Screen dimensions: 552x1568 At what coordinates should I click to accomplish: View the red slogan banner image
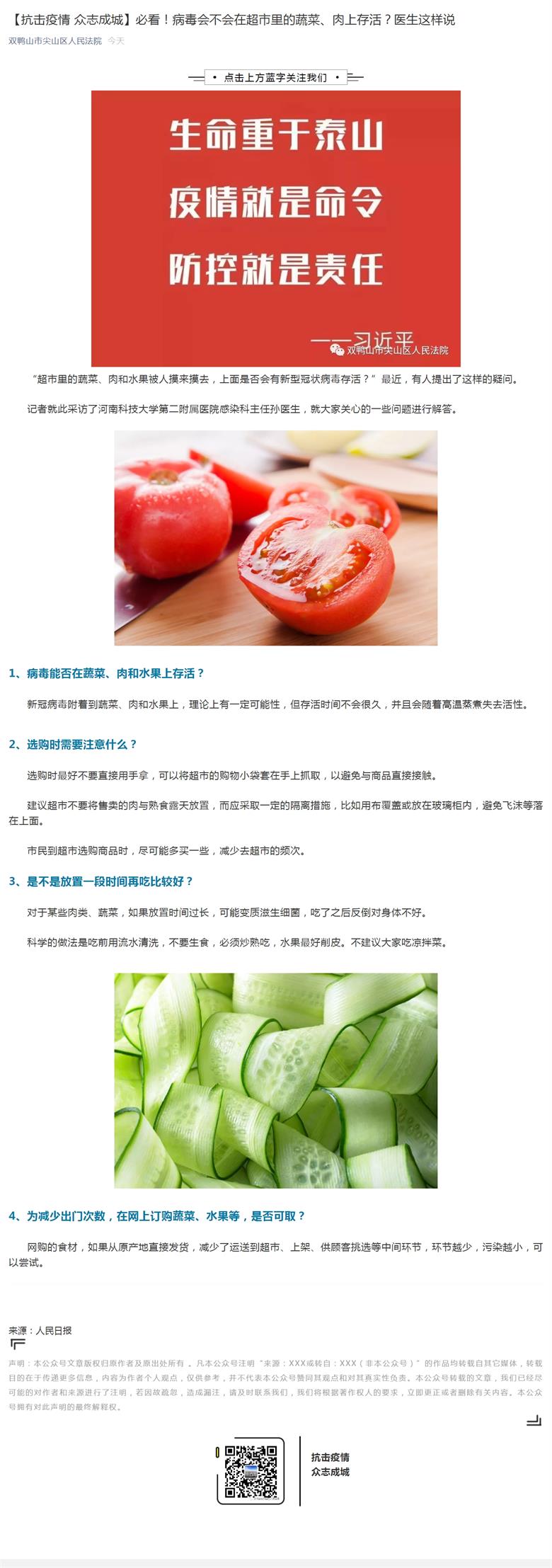(275, 228)
